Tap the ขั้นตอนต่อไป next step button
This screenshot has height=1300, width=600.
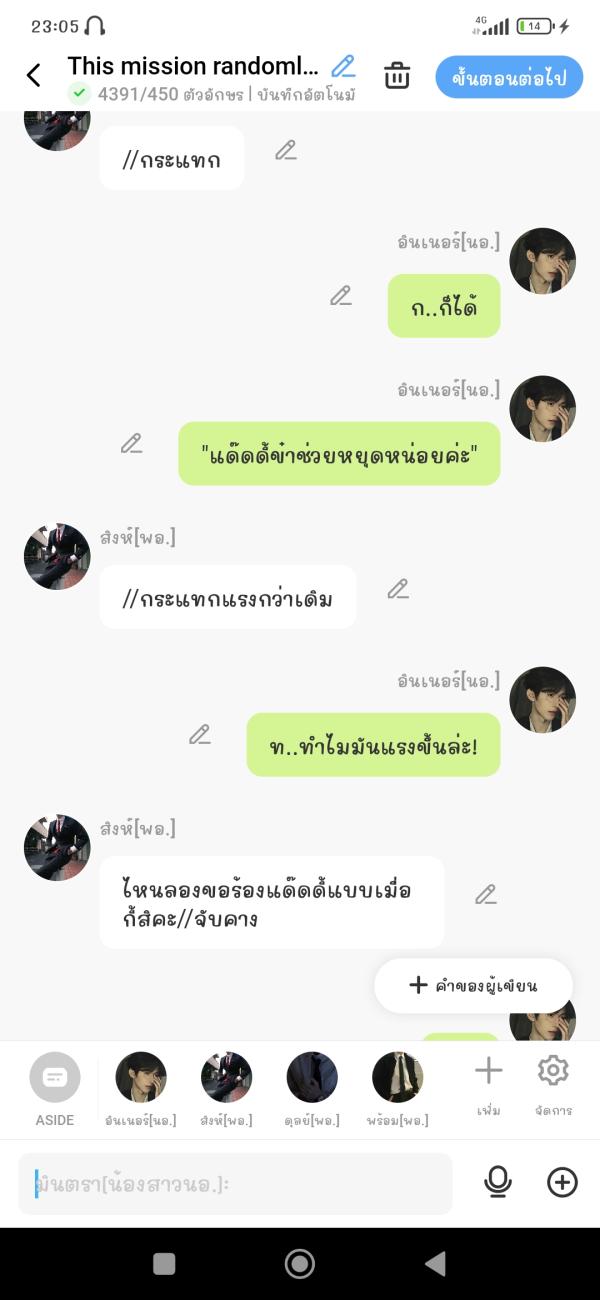tap(509, 77)
